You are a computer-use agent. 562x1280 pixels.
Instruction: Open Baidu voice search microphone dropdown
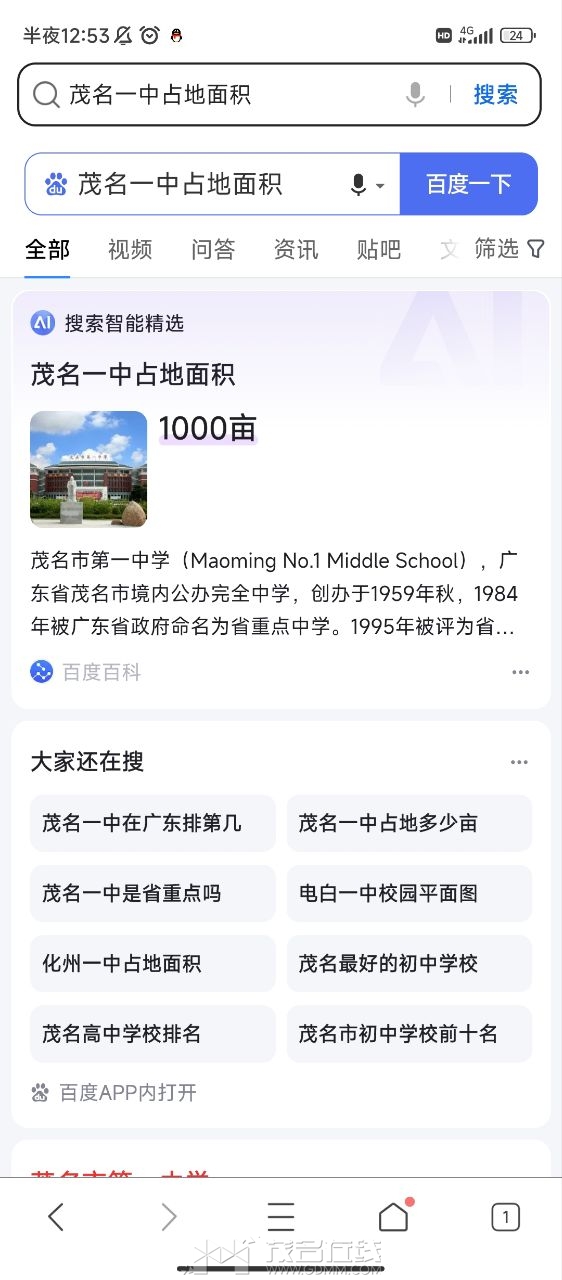[x=367, y=185]
